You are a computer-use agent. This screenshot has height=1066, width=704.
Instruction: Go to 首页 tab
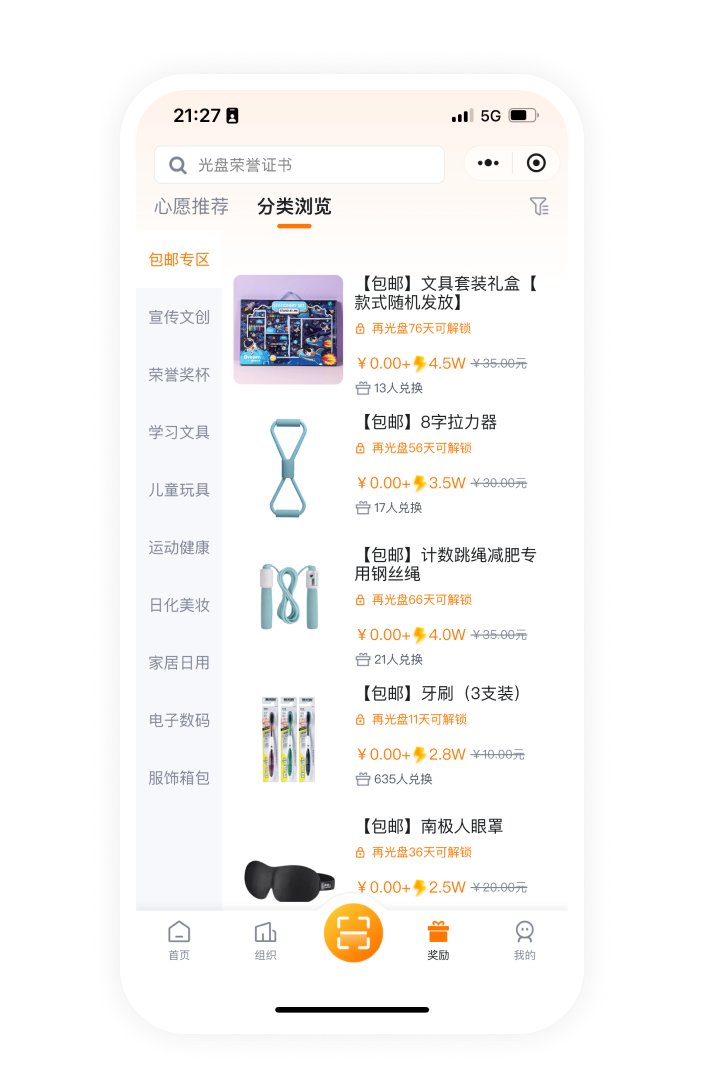point(179,940)
